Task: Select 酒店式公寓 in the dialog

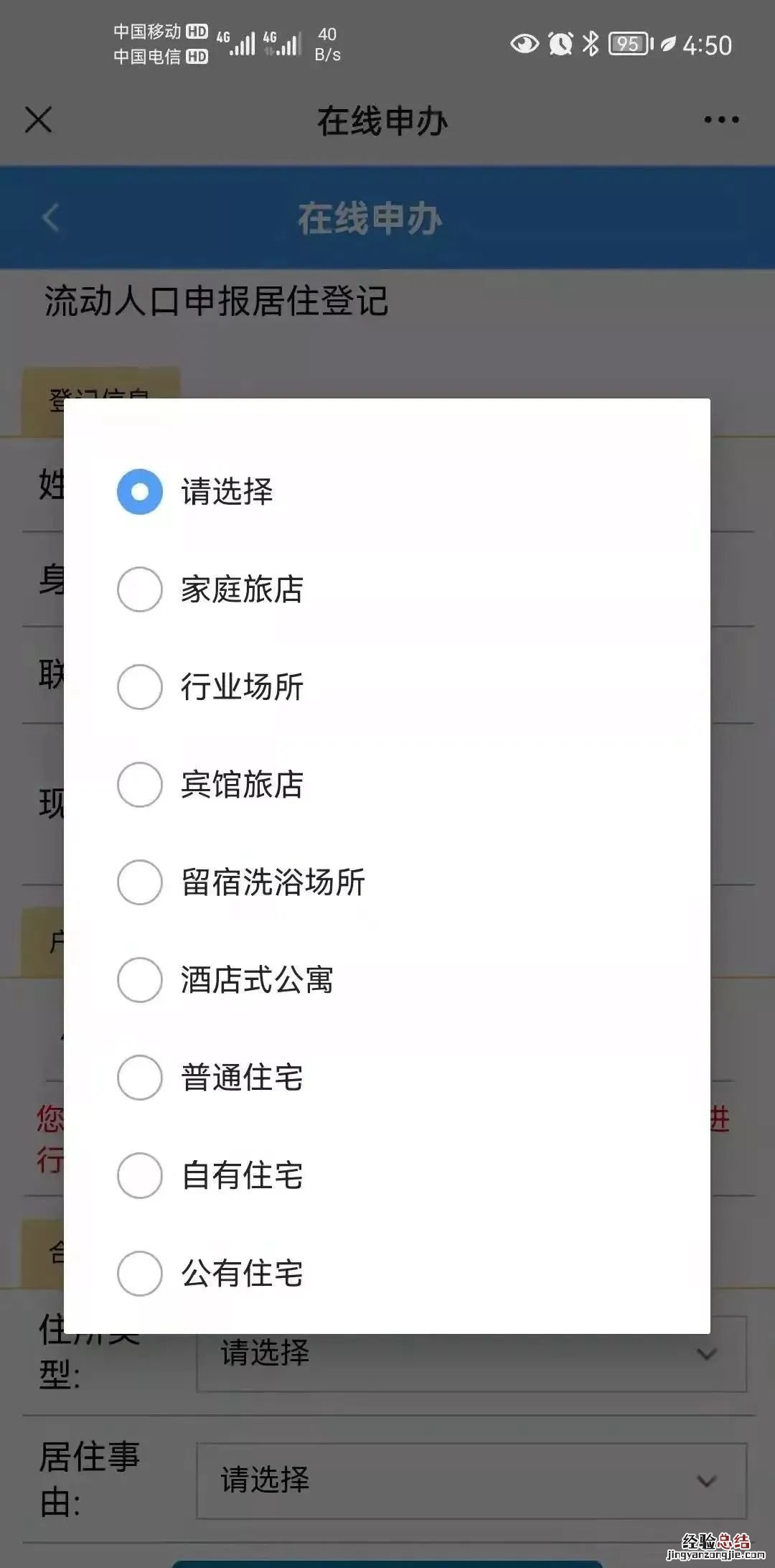Action: point(140,980)
